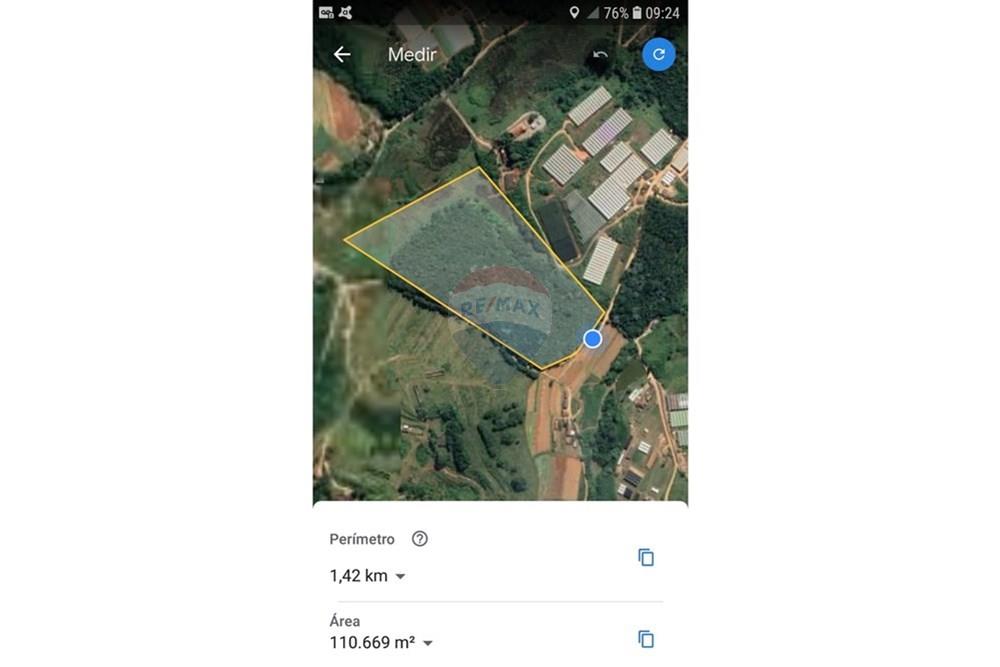
Task: Change the perimeter unit from km
Action: 400,576
